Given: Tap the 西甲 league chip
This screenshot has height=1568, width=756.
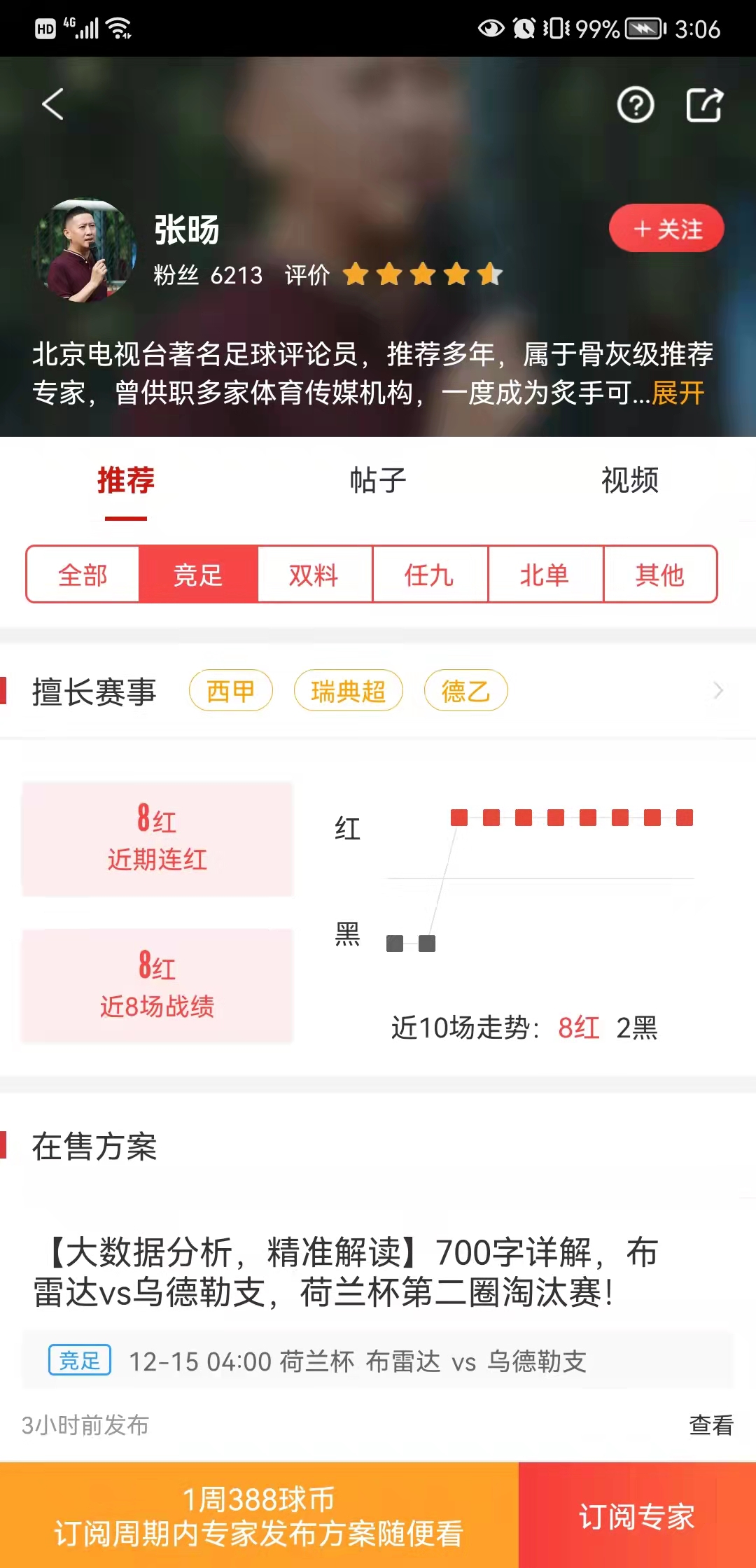Looking at the screenshot, I should coord(230,691).
